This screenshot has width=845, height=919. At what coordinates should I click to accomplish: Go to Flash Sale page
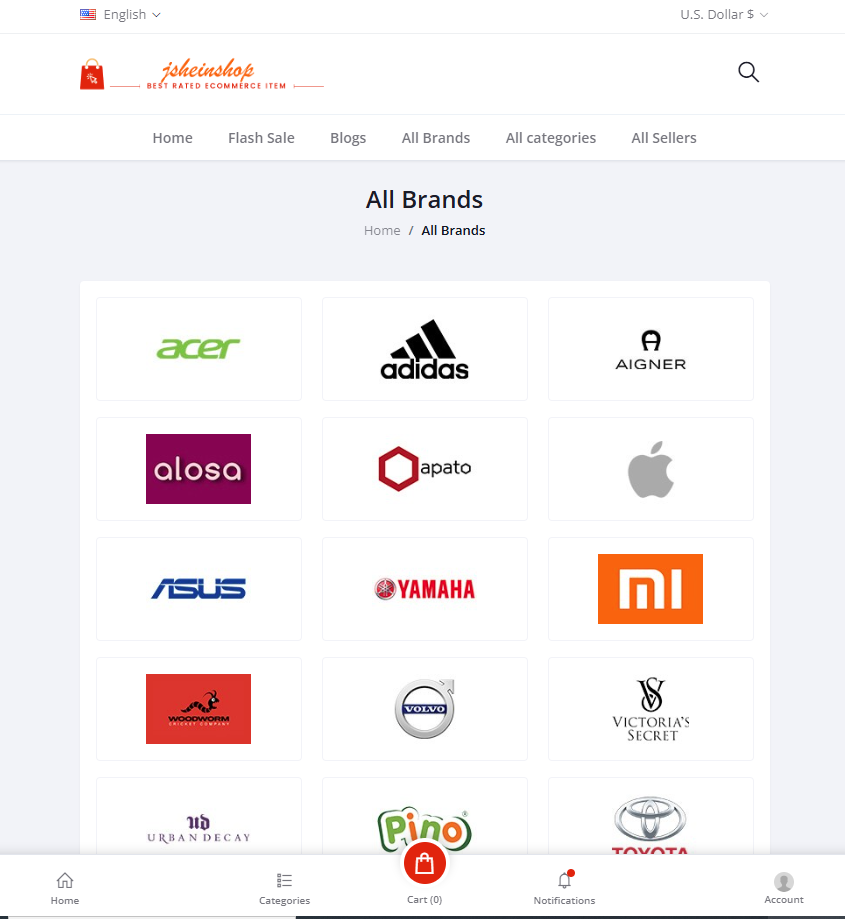(261, 138)
